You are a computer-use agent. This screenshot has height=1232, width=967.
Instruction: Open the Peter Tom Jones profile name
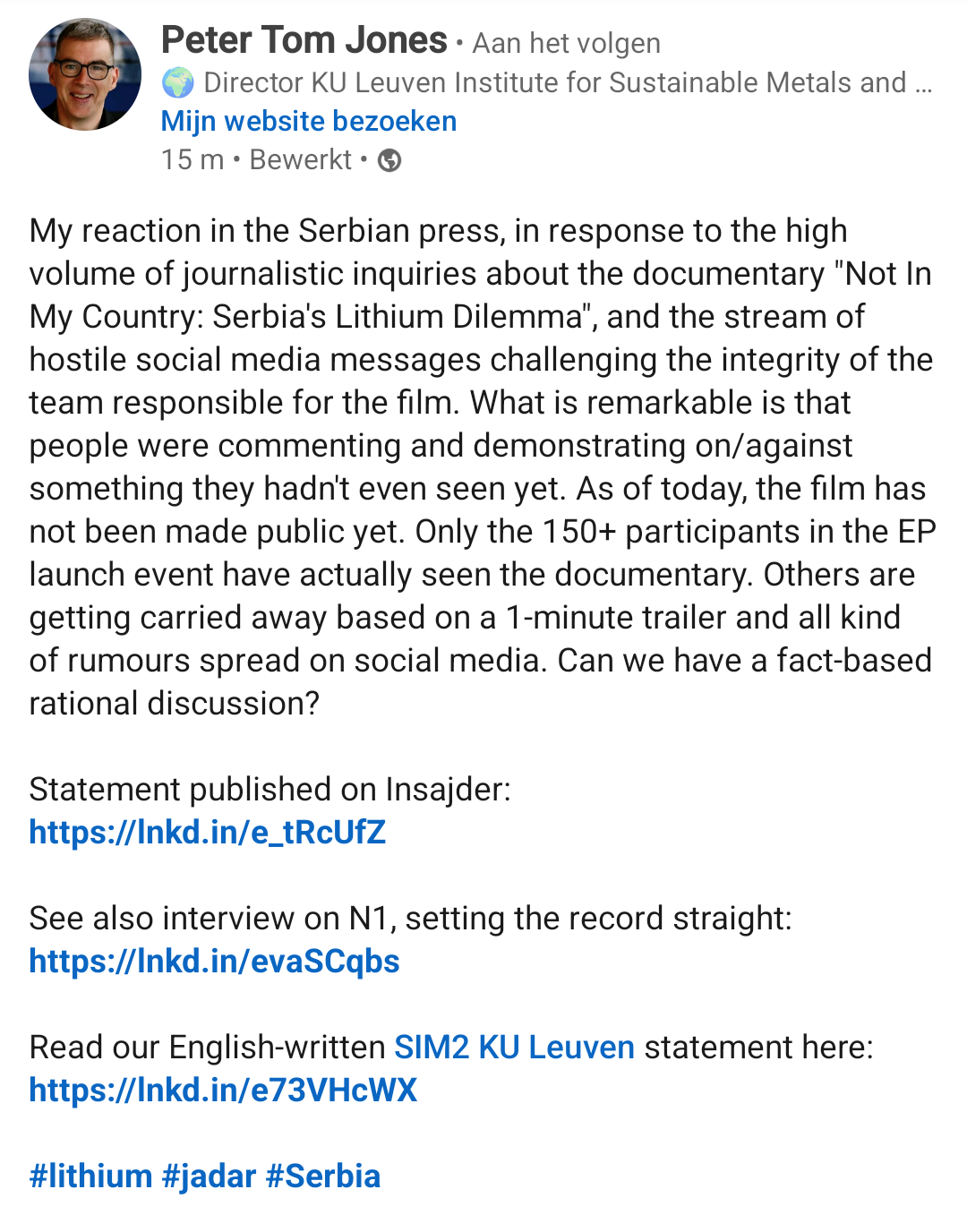[304, 40]
